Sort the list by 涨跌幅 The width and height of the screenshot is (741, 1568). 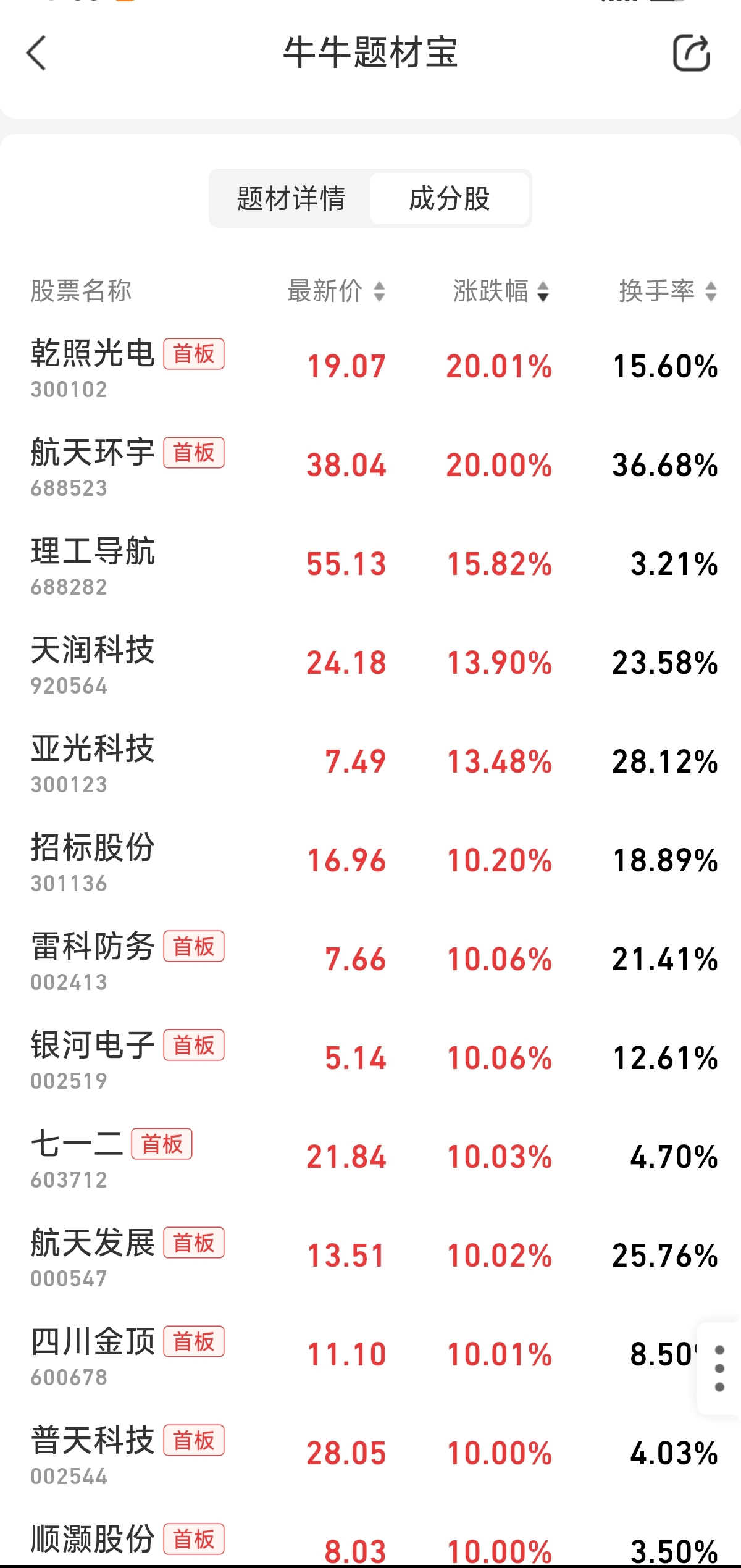click(x=501, y=291)
